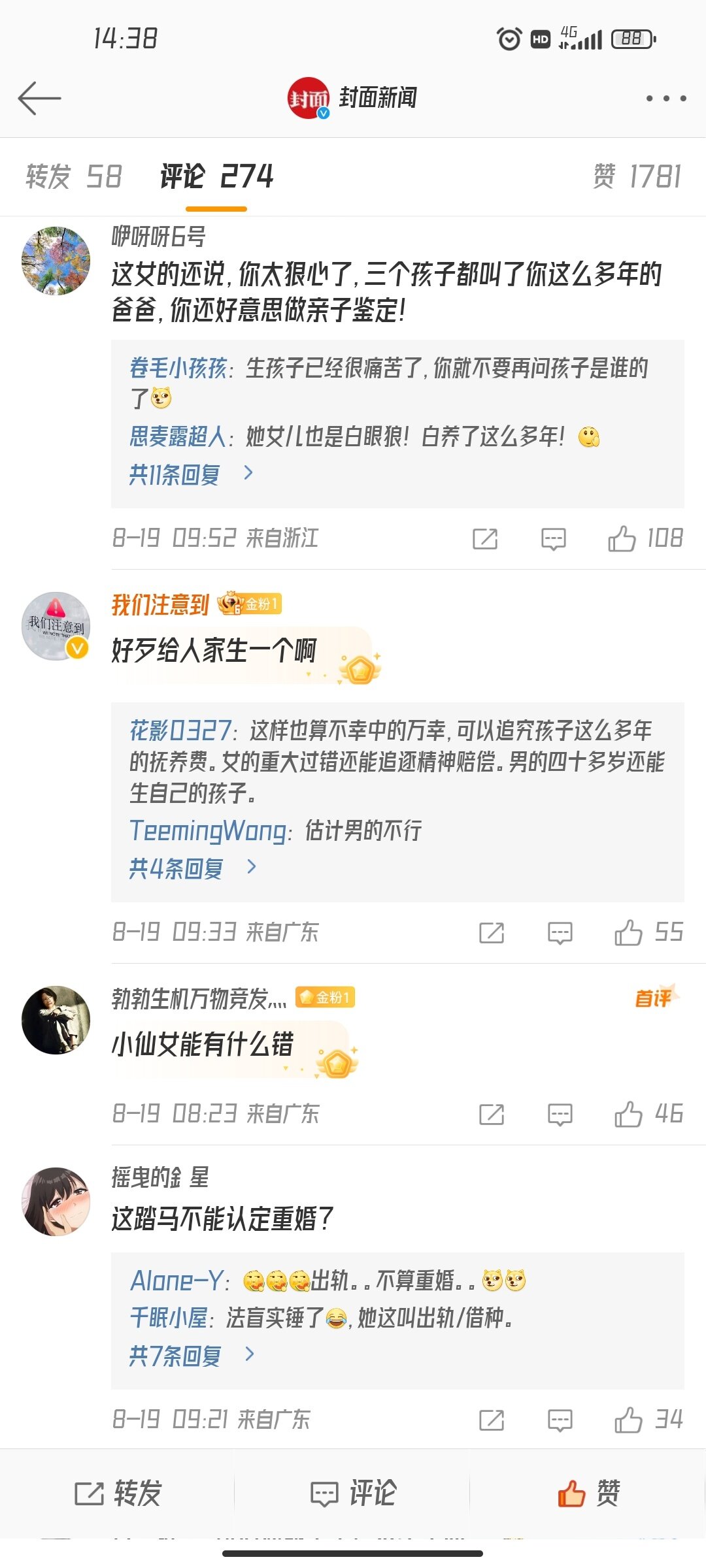Reply to the 小仙女能有什么错 comment

pyautogui.click(x=560, y=1115)
